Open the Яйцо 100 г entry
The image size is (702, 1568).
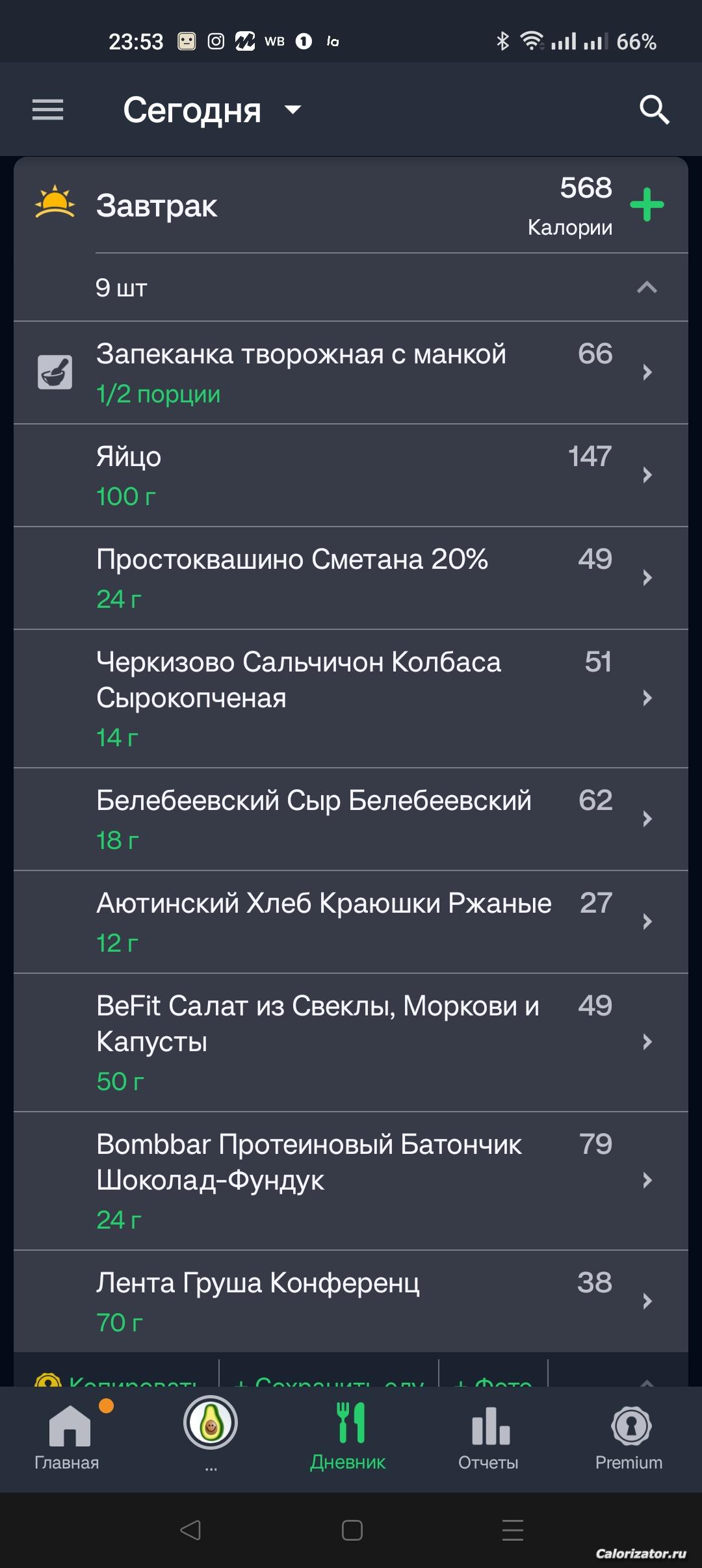(351, 475)
